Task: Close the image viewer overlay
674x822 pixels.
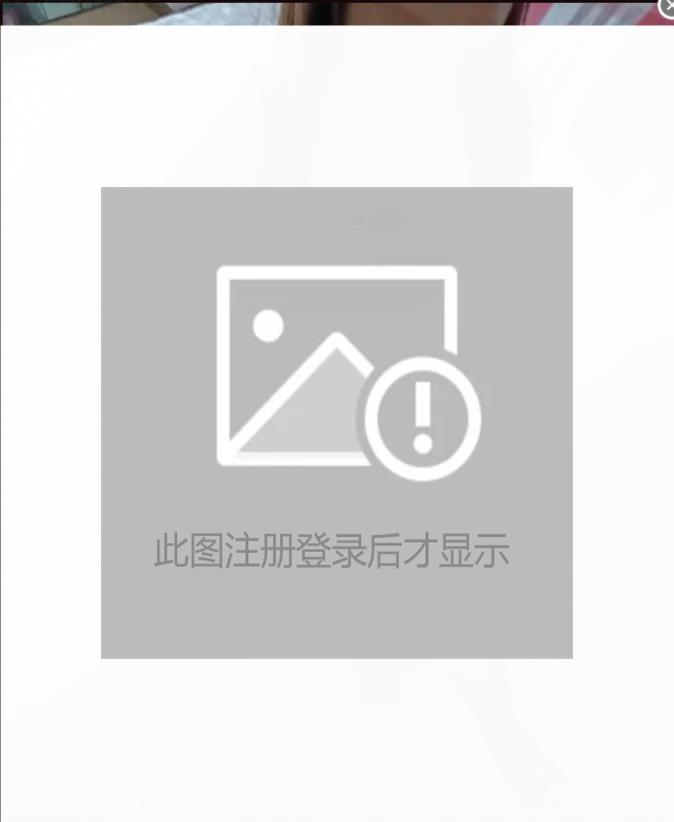Action: 667,7
